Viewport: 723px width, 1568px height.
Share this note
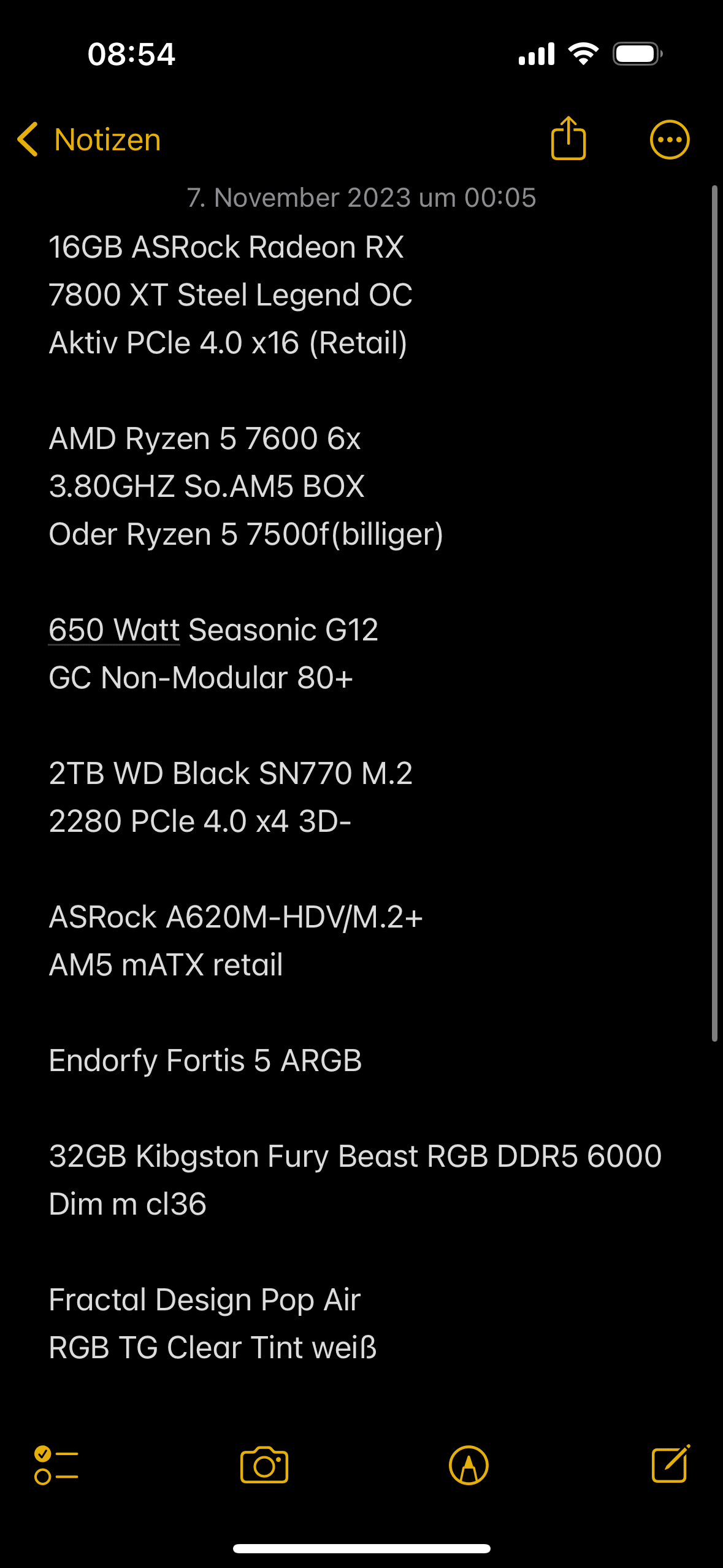click(568, 139)
